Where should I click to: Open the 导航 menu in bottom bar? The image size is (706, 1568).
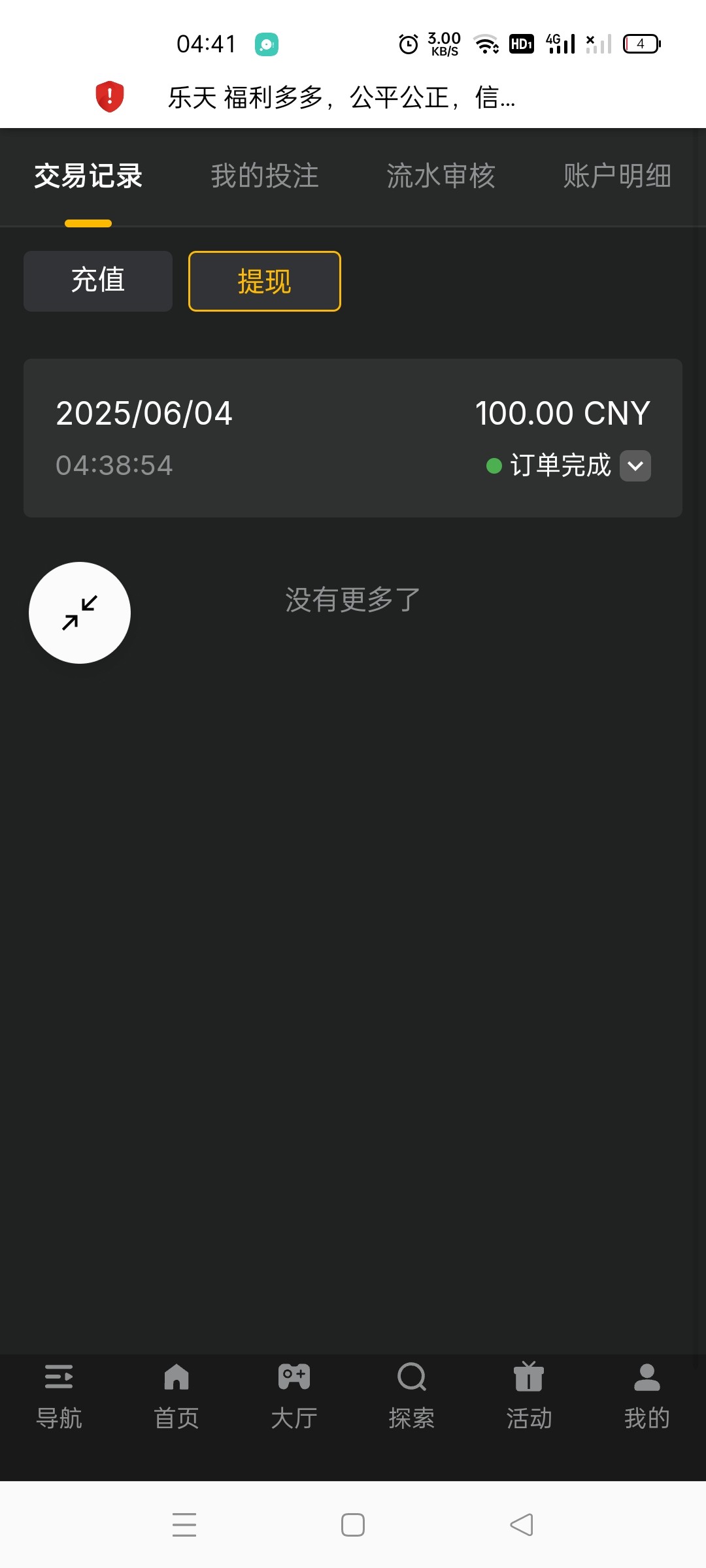[59, 1397]
